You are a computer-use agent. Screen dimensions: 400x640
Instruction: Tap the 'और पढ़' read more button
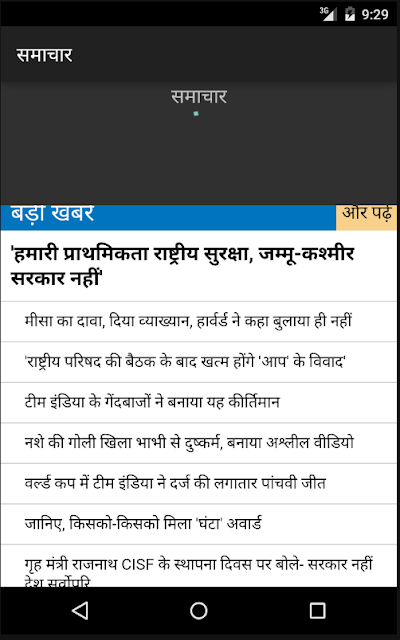tap(367, 217)
